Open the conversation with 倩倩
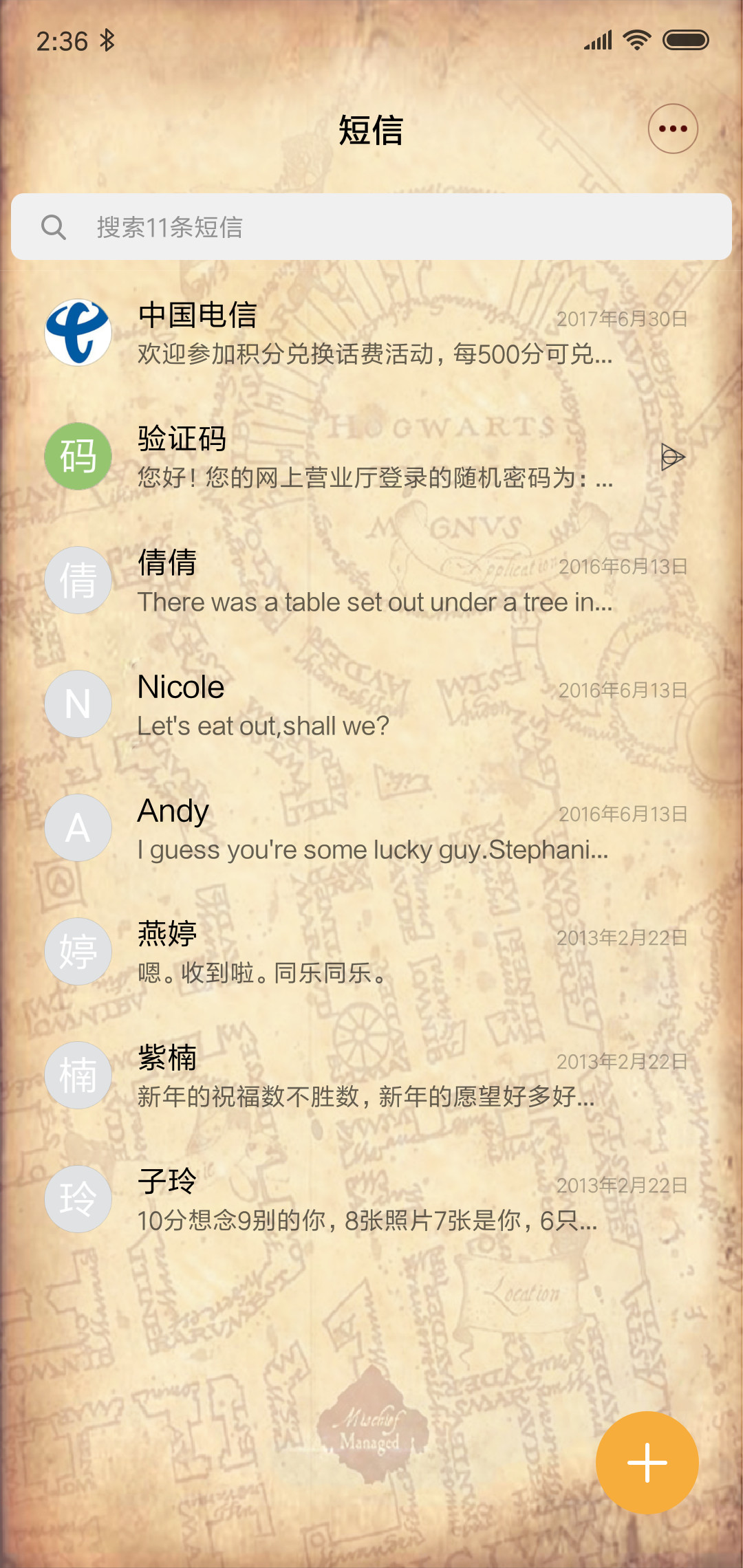 [371, 580]
